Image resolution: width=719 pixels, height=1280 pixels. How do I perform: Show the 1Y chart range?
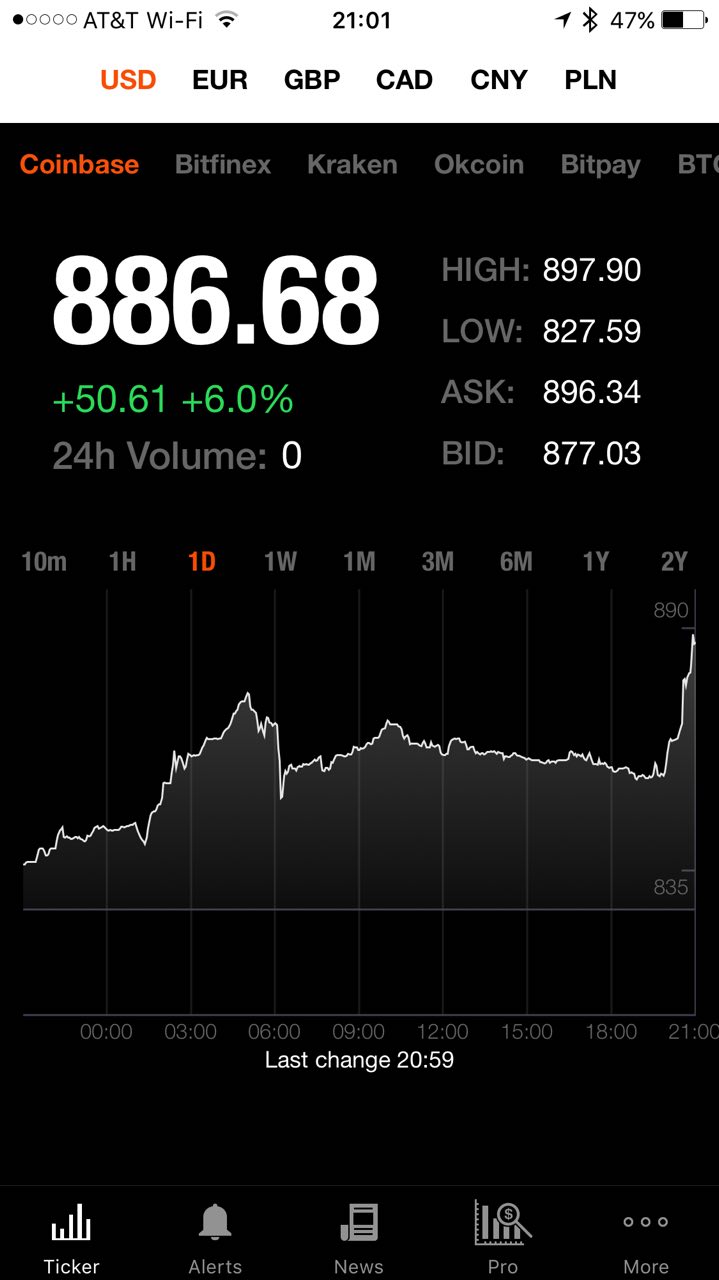596,562
